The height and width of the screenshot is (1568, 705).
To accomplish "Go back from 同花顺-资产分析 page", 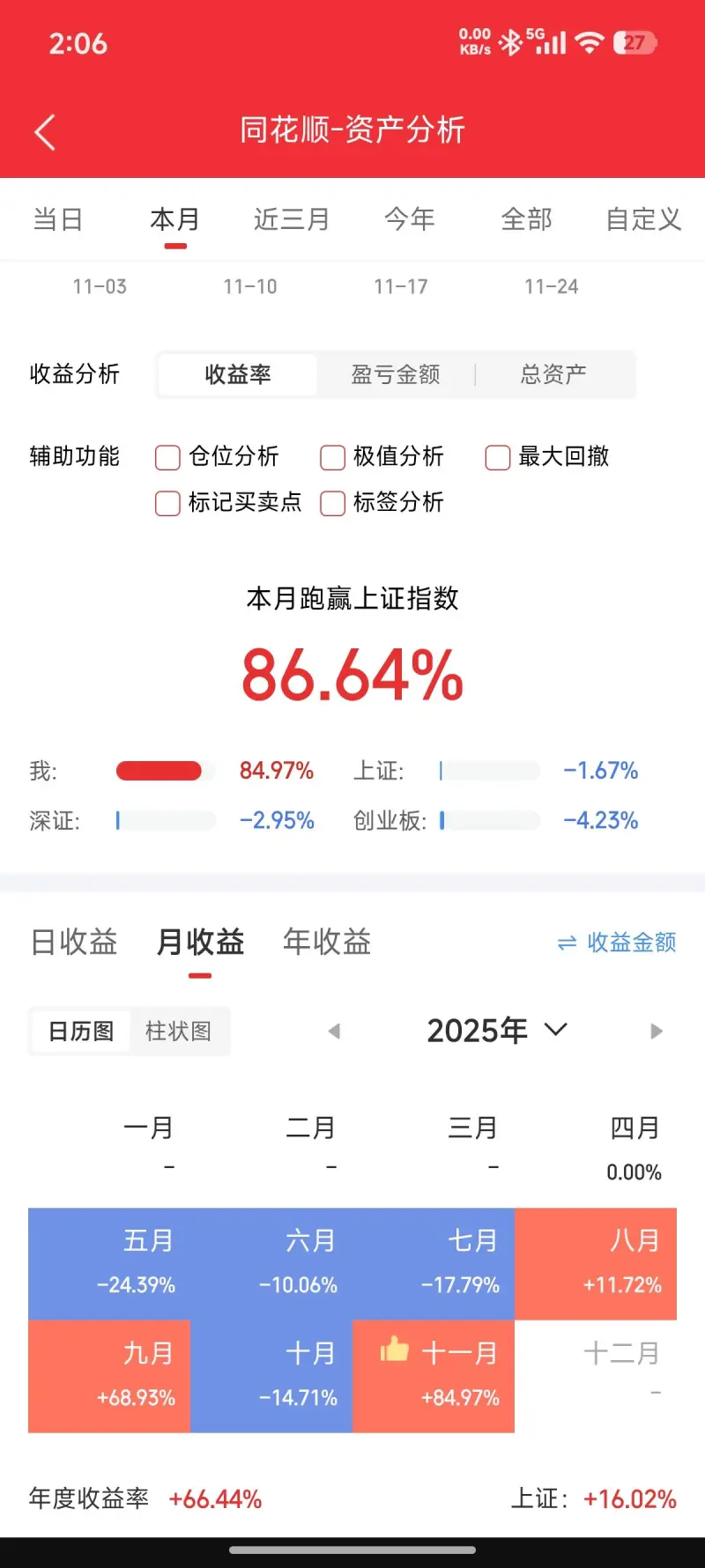I will tap(45, 132).
